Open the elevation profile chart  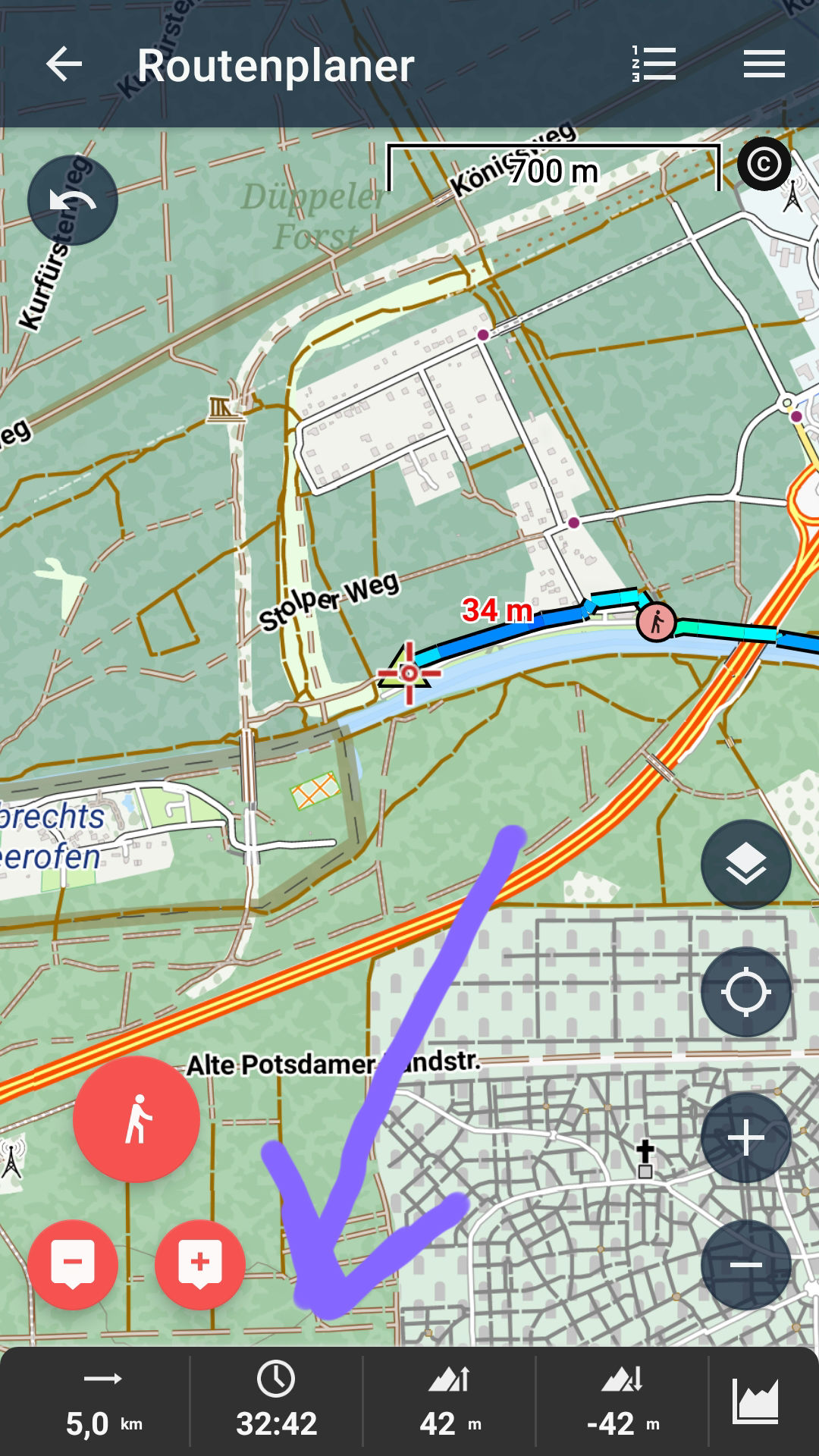pyautogui.click(x=755, y=1401)
